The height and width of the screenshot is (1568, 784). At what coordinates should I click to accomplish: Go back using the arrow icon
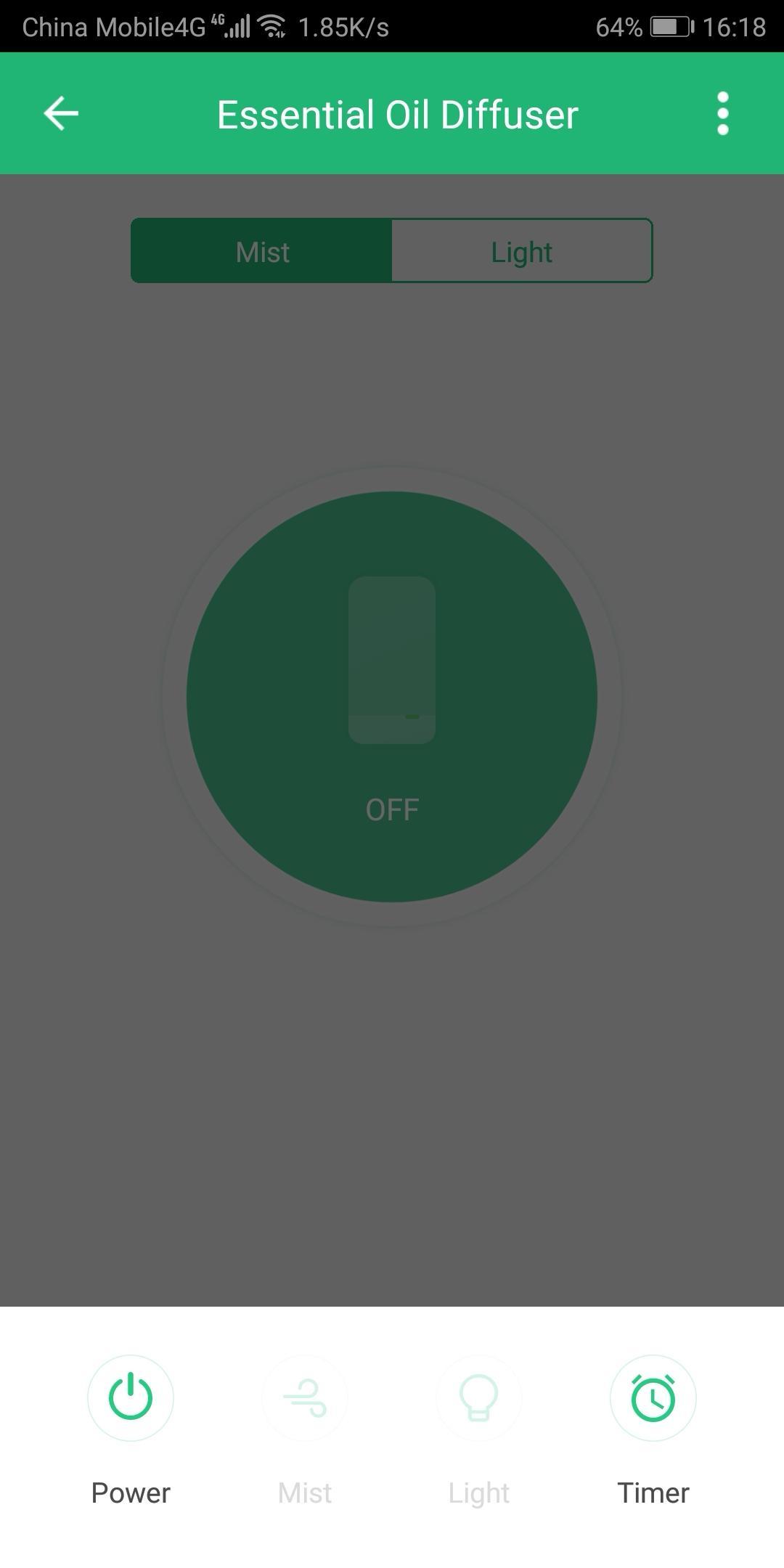coord(61,113)
